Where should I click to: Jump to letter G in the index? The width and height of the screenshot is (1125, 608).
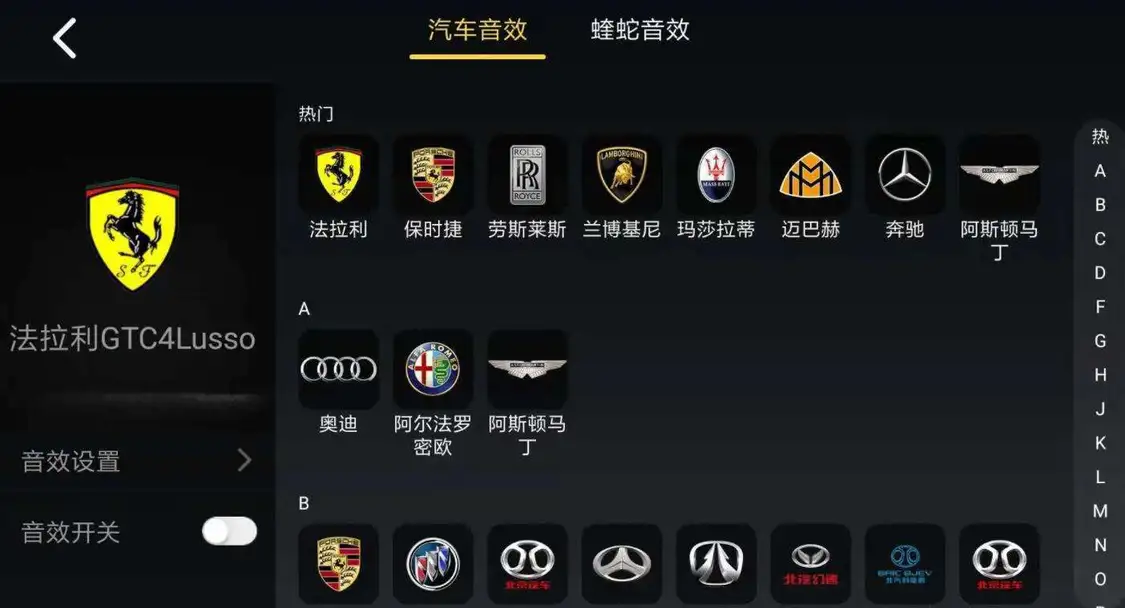click(1100, 341)
